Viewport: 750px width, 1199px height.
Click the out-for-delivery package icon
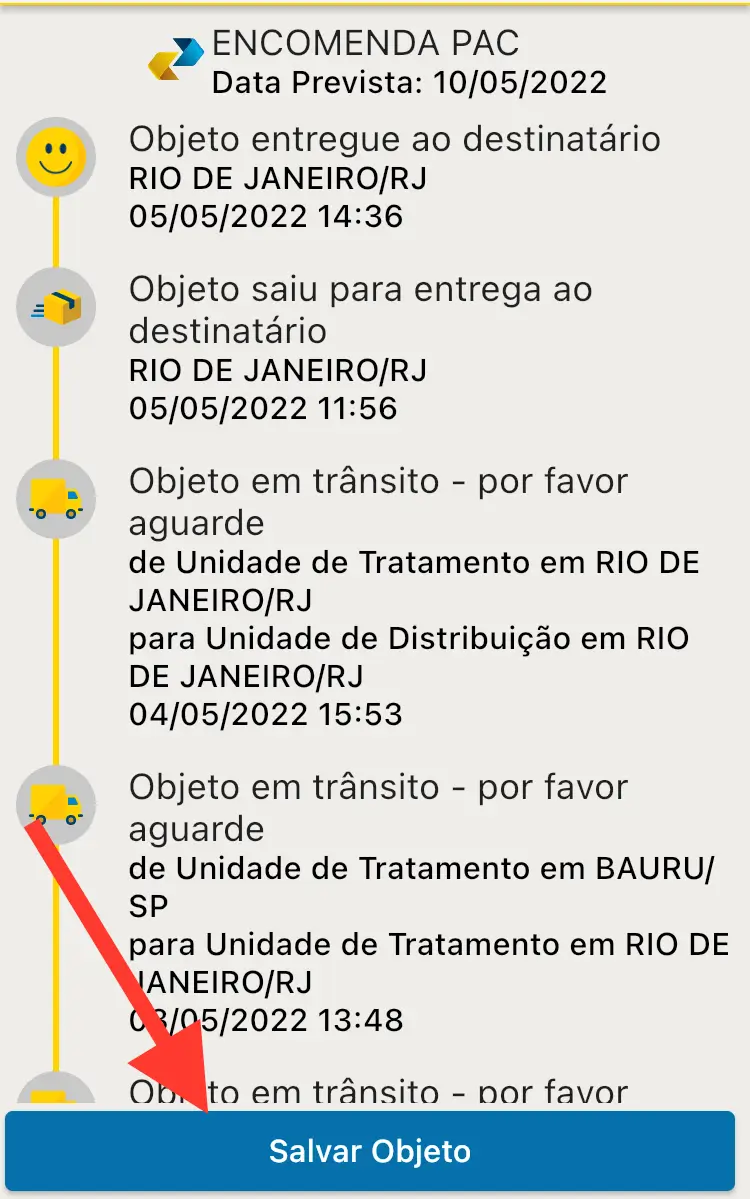pos(55,308)
